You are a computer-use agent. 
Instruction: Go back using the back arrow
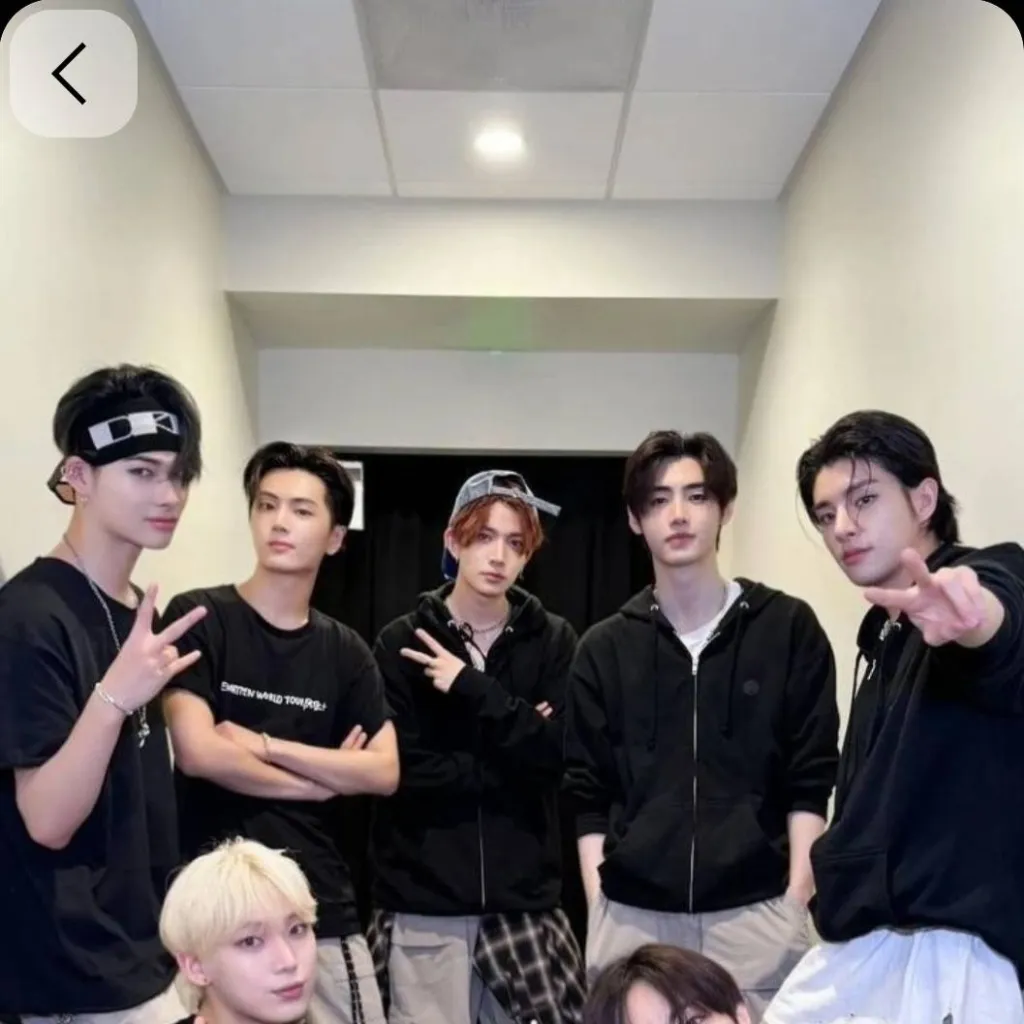[72, 74]
